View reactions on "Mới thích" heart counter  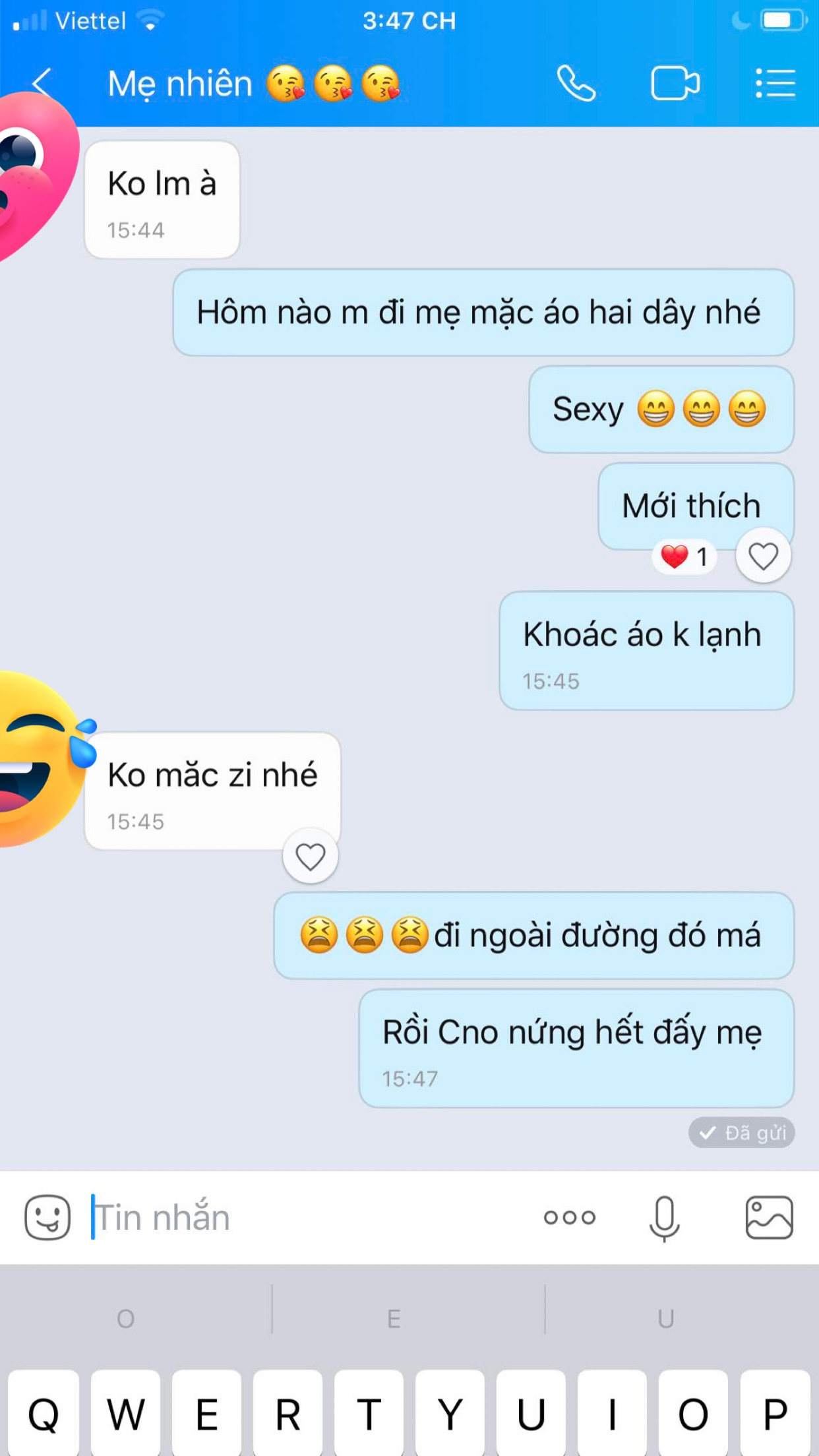click(684, 557)
